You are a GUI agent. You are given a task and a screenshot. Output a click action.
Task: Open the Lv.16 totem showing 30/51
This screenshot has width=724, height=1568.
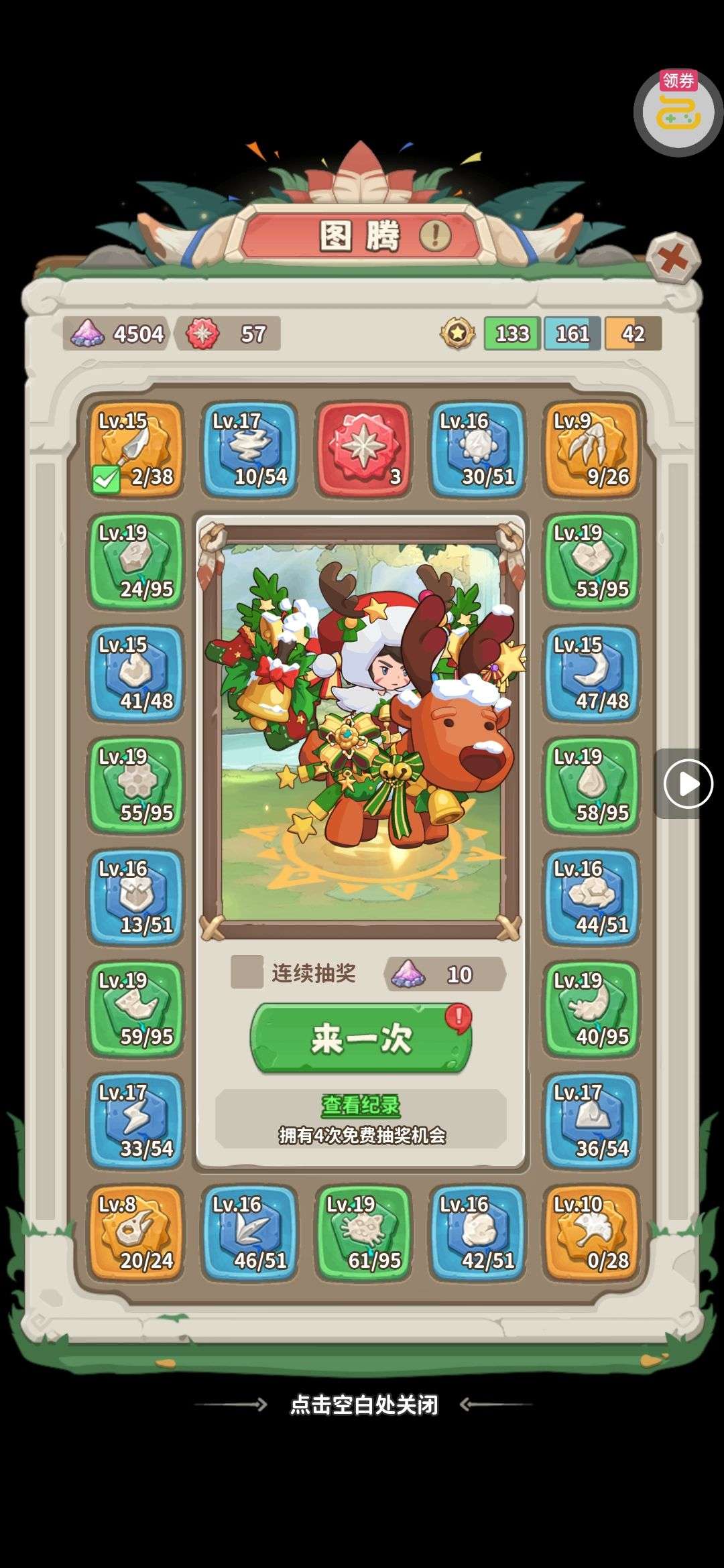click(x=477, y=449)
